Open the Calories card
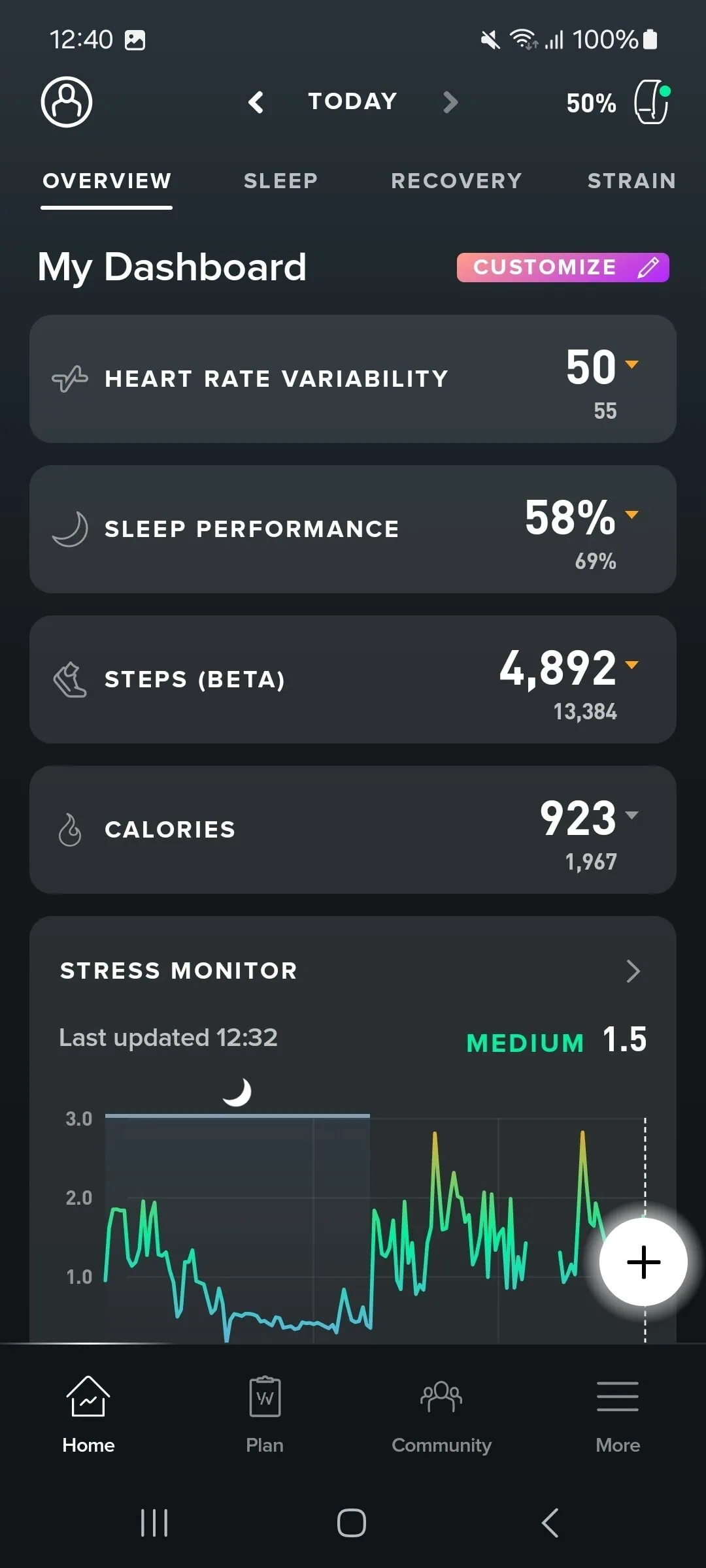The image size is (706, 1568). click(x=353, y=830)
